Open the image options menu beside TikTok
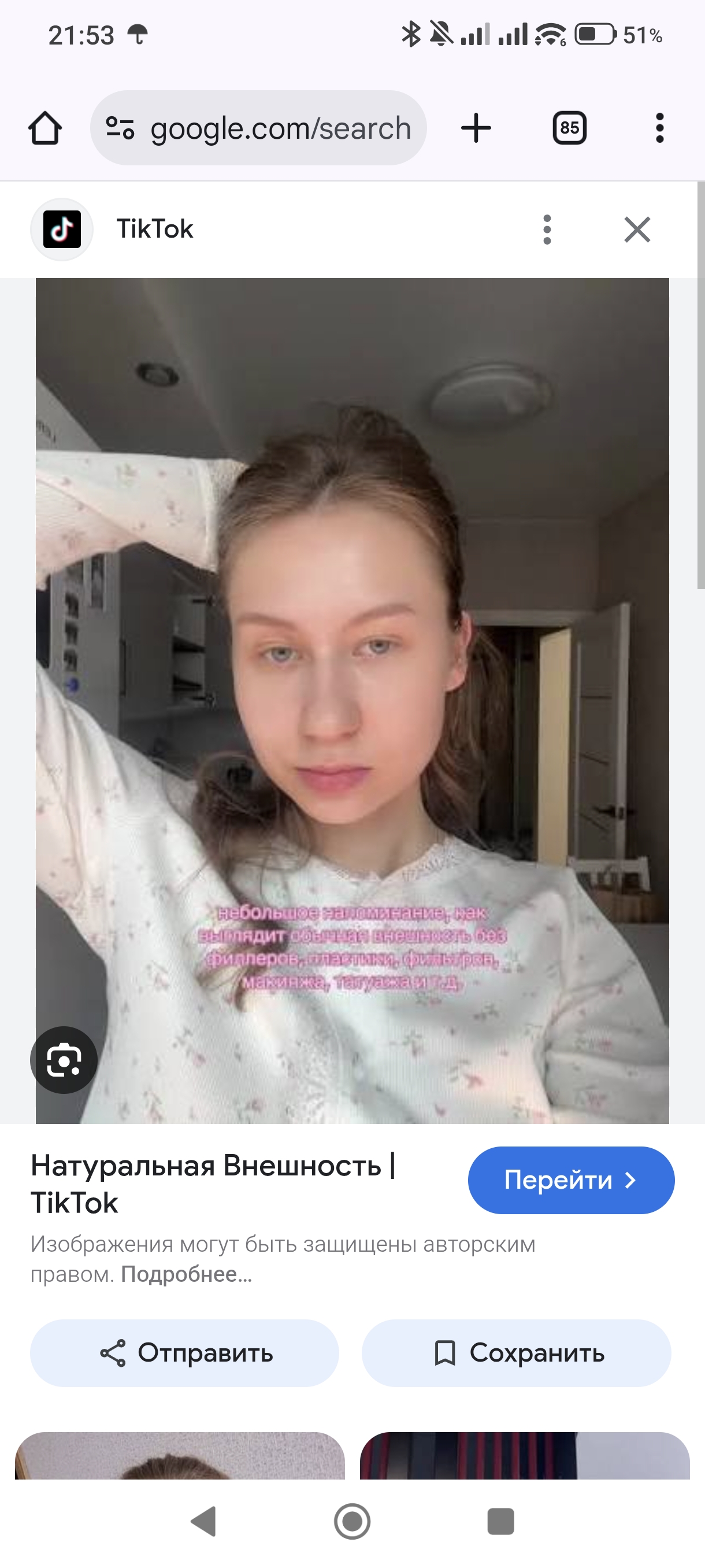Screen dimensions: 705x1568 click(547, 230)
